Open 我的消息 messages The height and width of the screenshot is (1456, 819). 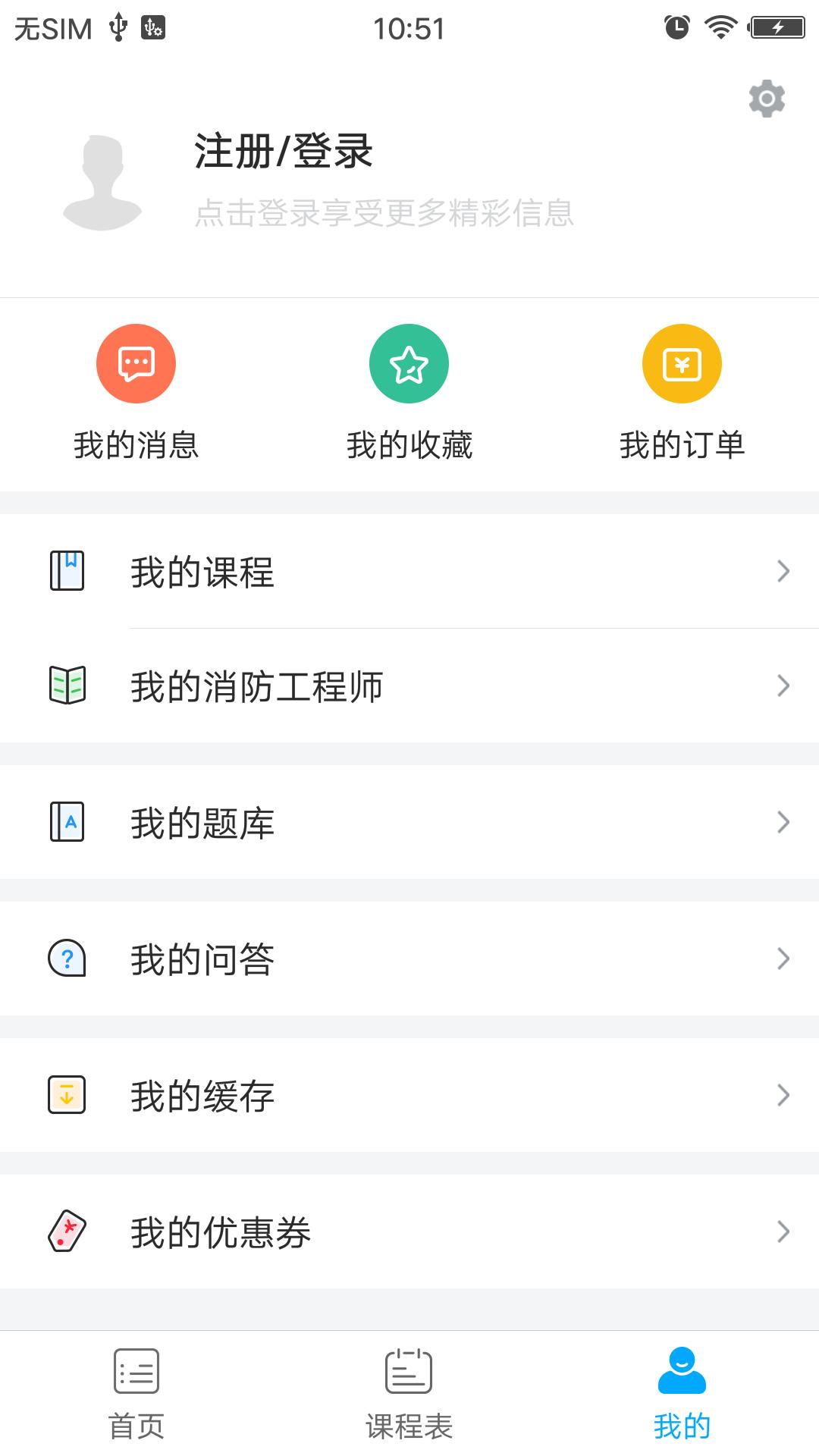pos(136,393)
